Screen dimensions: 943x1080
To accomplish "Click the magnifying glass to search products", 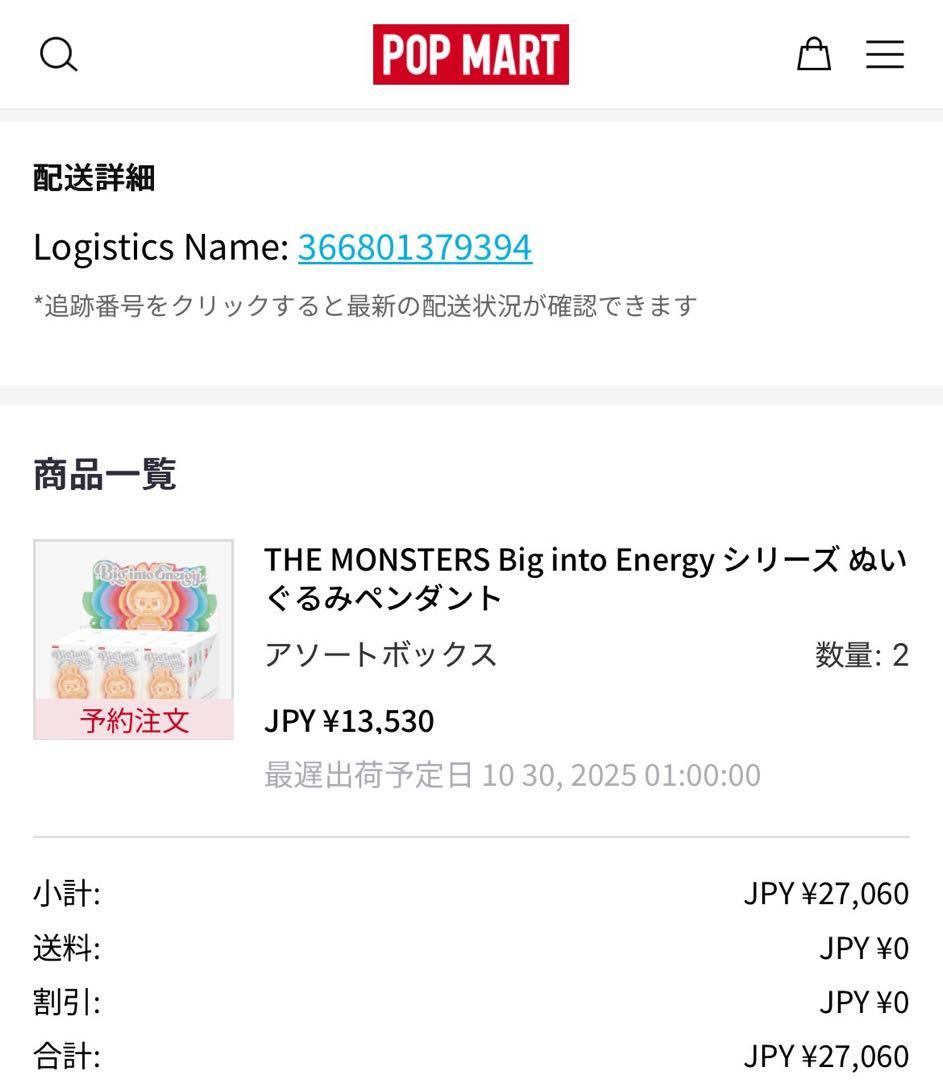I will 59,54.
